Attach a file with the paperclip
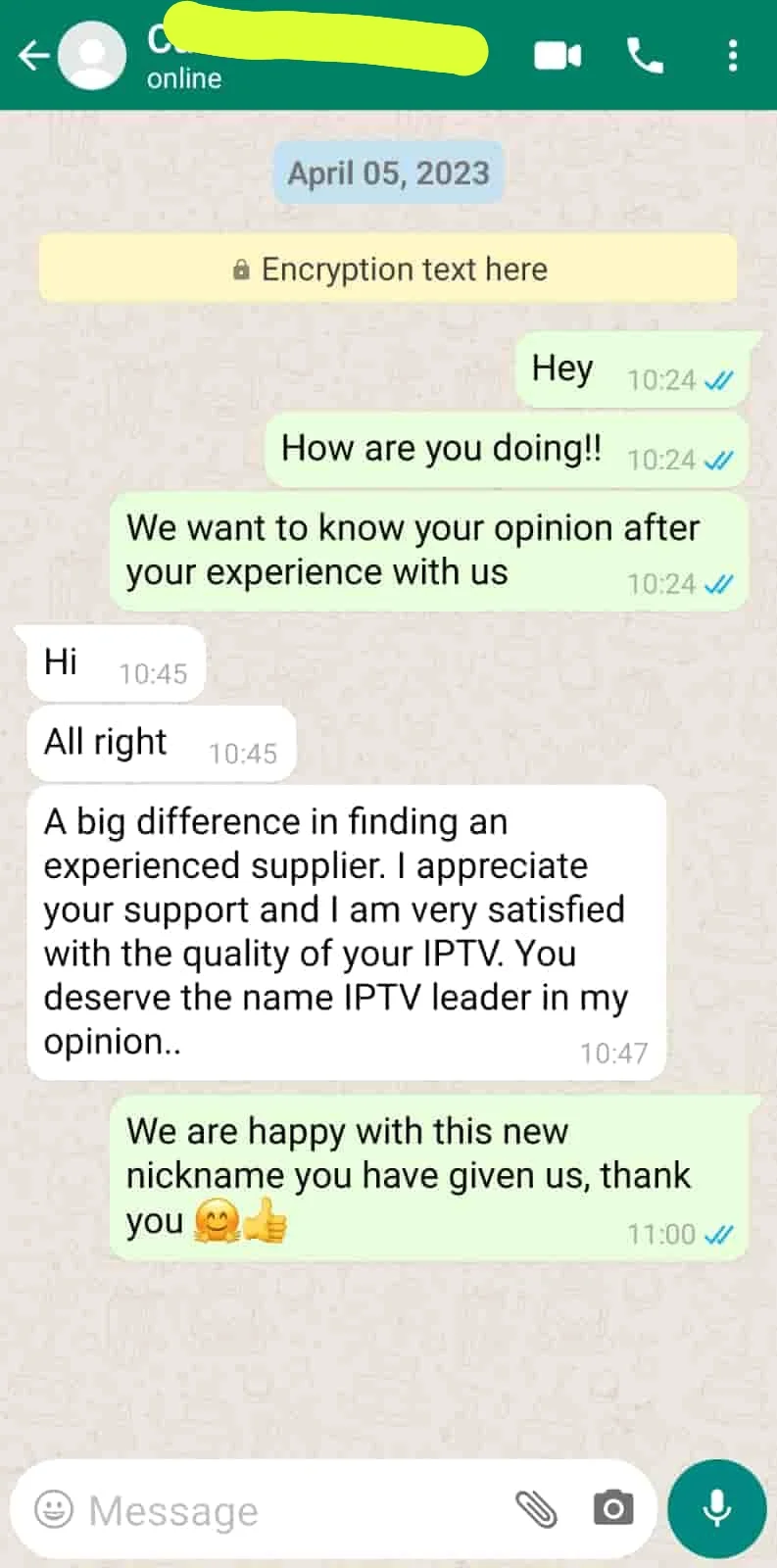 [x=536, y=1509]
